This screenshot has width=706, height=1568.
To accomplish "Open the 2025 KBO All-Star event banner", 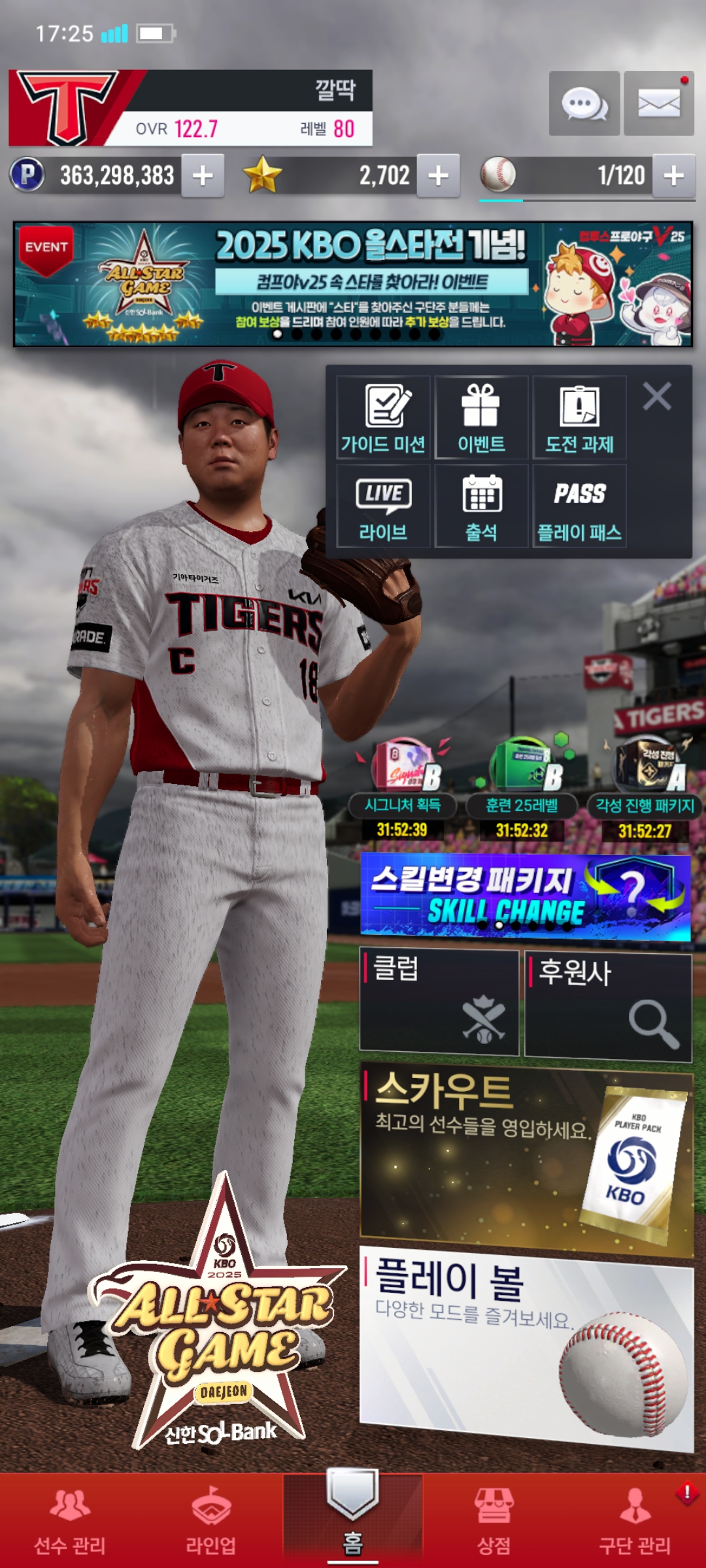I will (353, 284).
